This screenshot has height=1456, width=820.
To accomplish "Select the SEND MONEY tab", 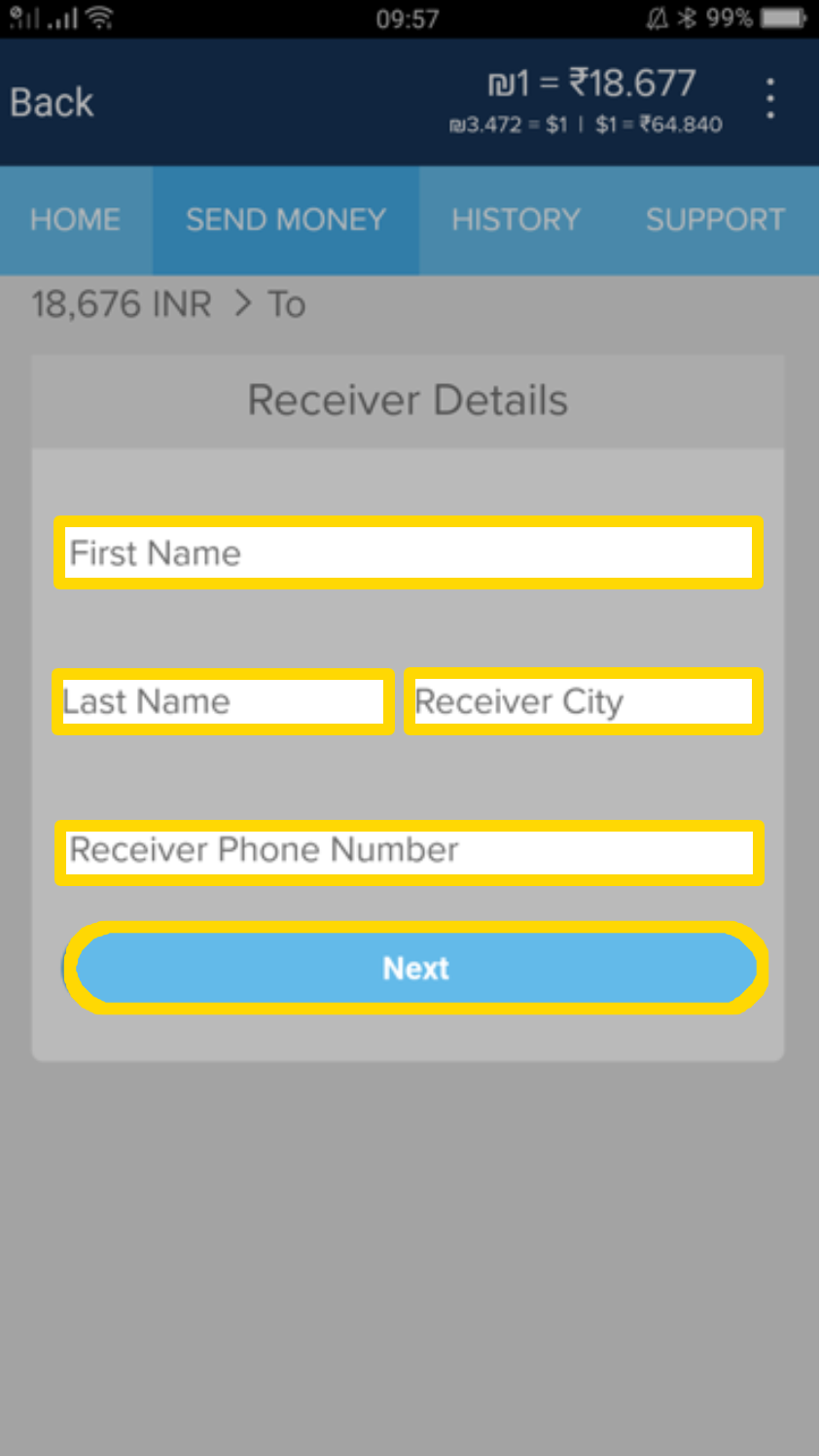I will 286,220.
